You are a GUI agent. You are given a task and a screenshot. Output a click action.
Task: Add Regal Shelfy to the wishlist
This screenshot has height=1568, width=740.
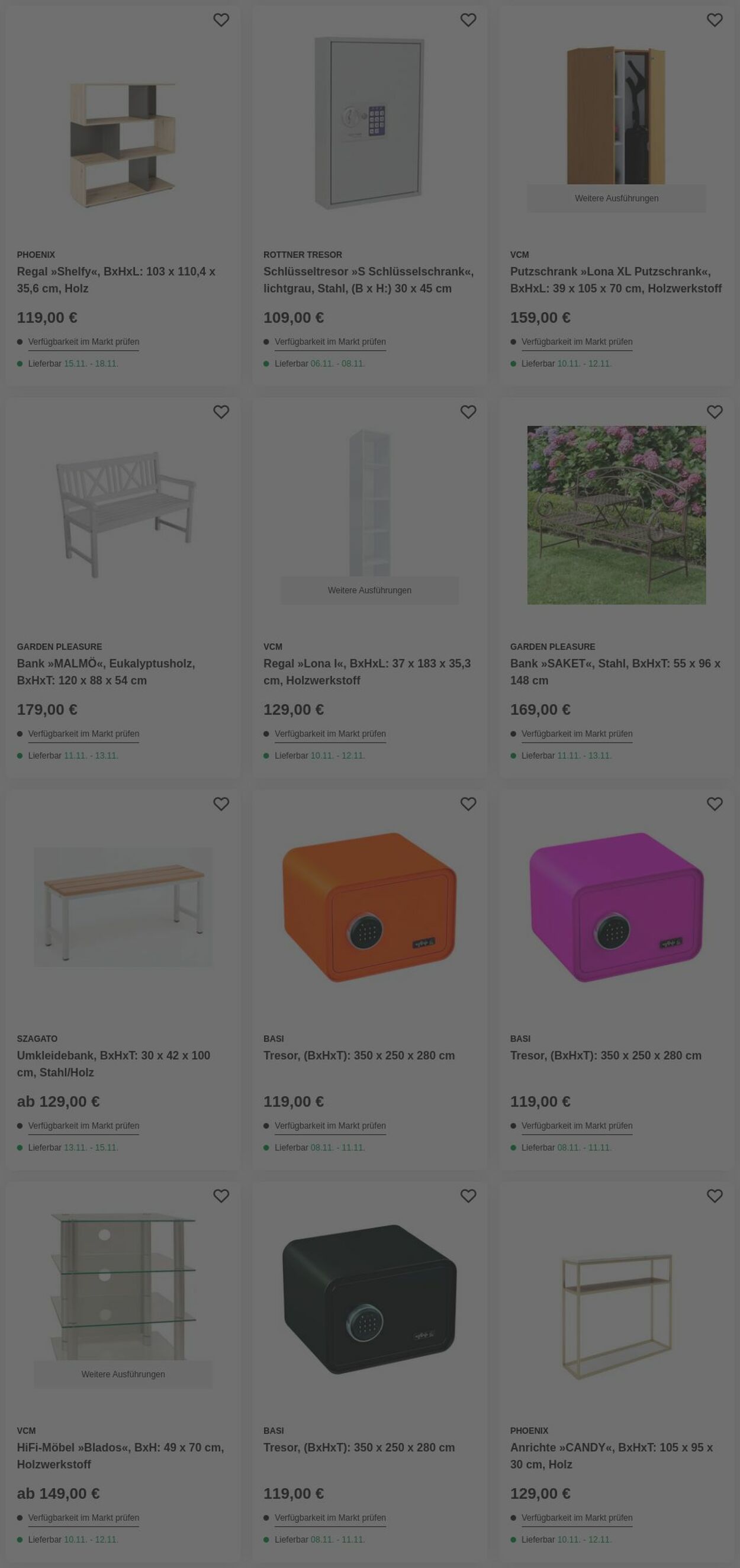tap(221, 20)
